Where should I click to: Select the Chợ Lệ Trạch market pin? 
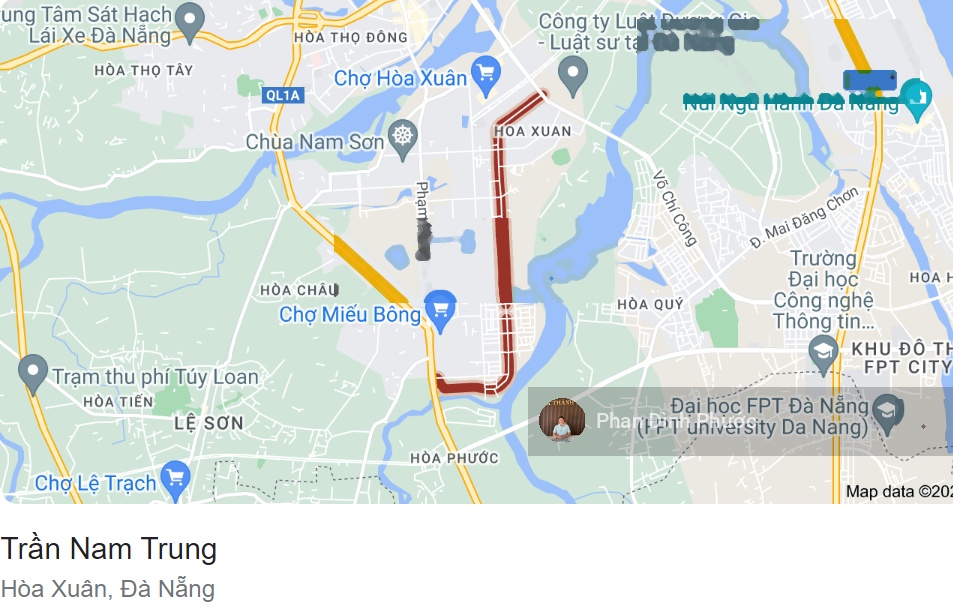coord(176,478)
